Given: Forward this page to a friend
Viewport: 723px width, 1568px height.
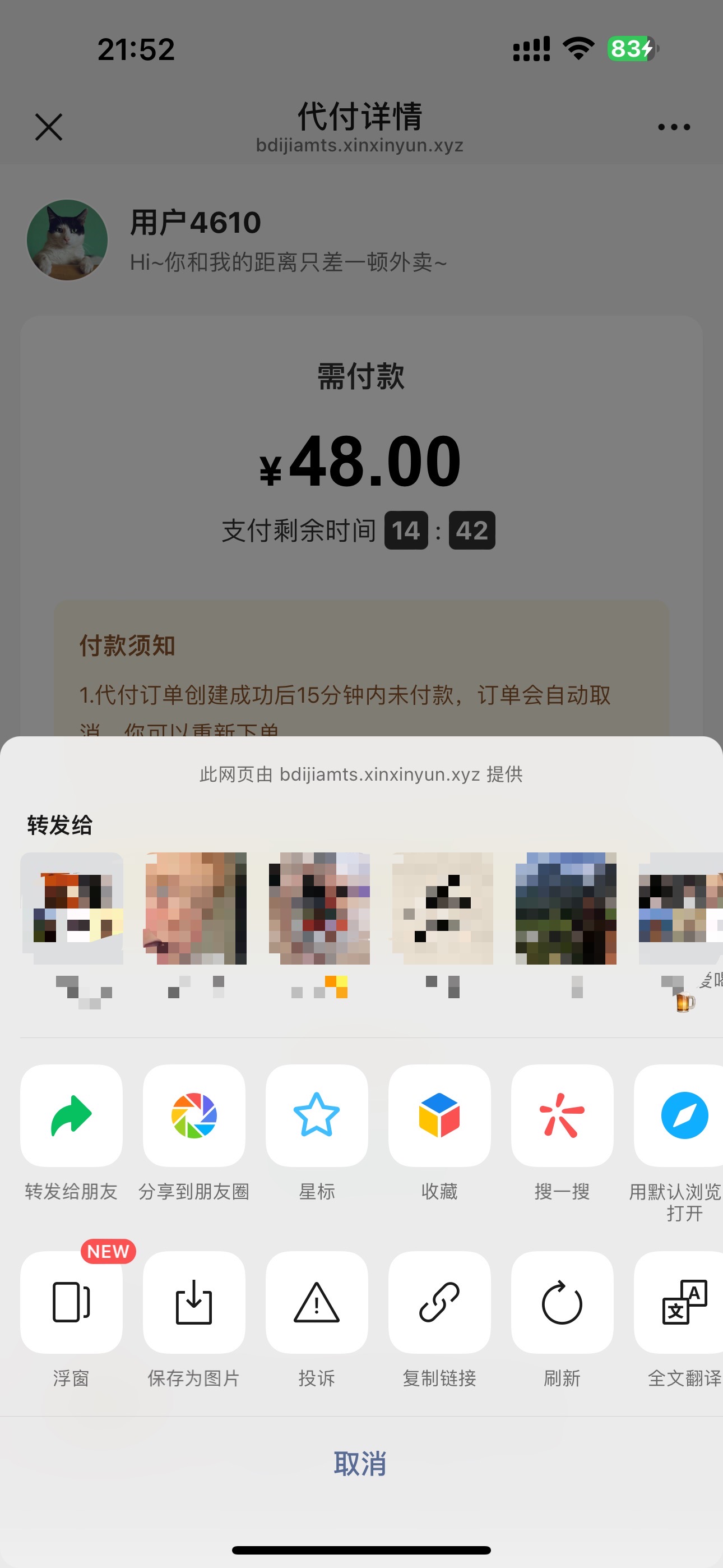Looking at the screenshot, I should click(71, 1115).
